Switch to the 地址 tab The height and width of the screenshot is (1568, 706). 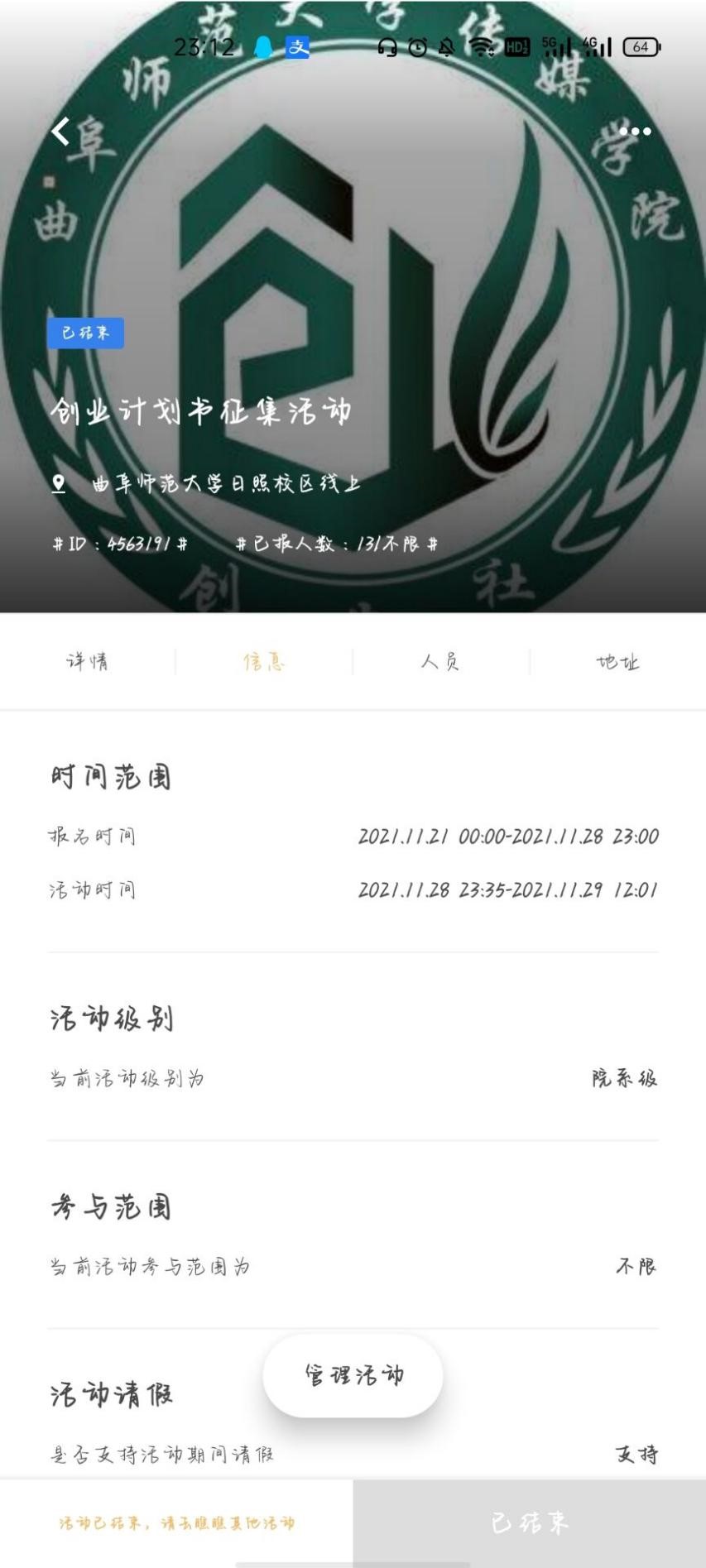click(x=617, y=661)
